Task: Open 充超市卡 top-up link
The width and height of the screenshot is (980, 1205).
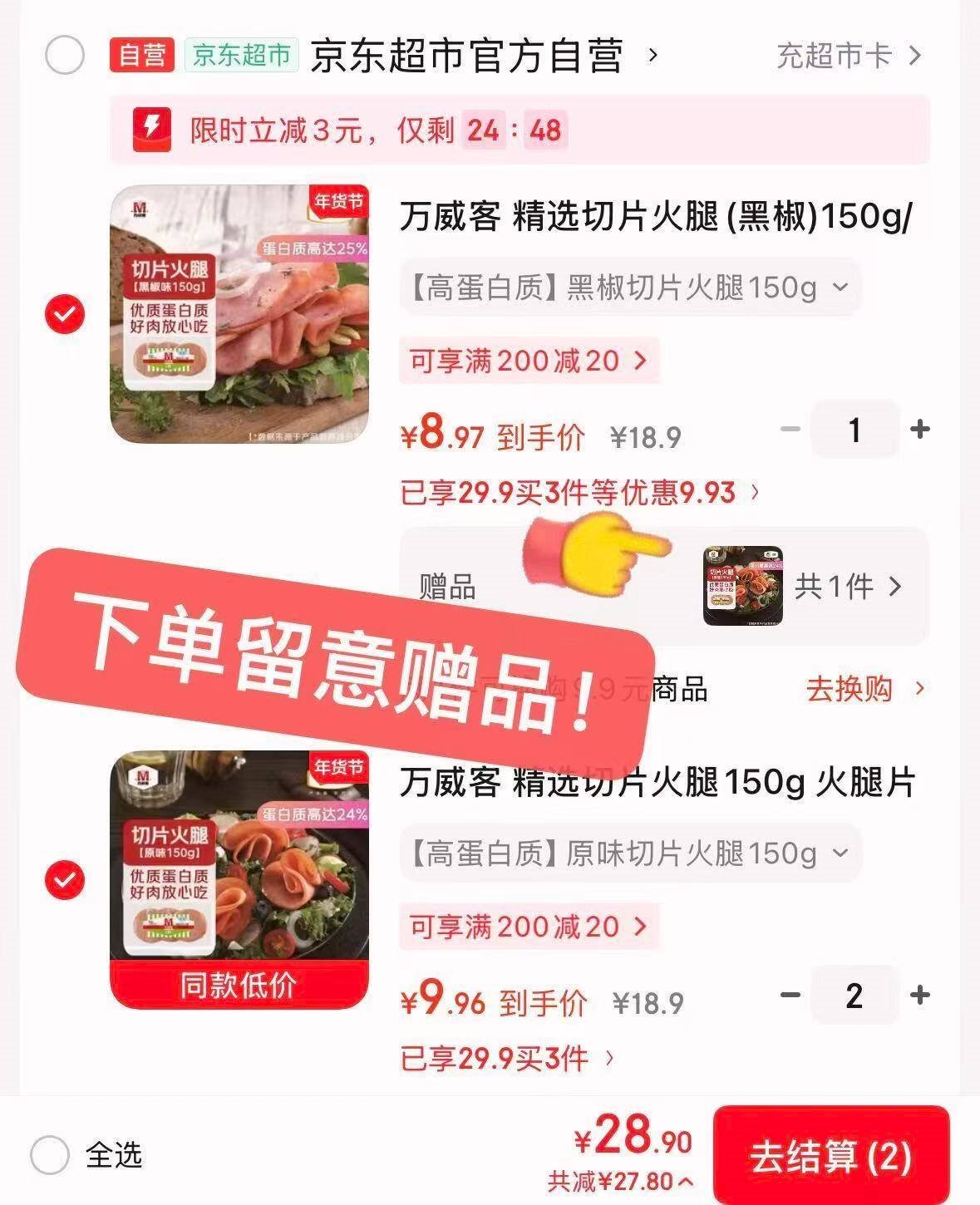Action: [848, 56]
